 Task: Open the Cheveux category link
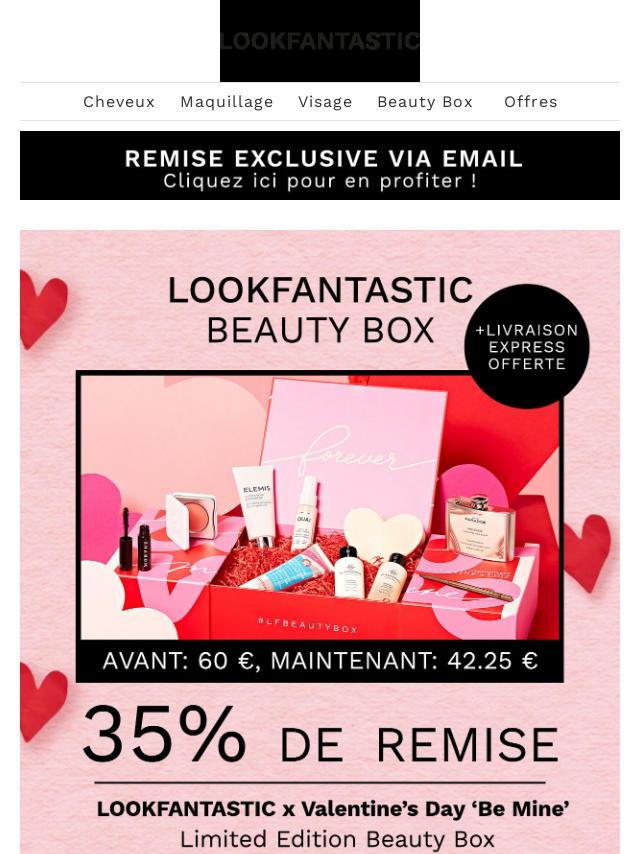coord(119,102)
